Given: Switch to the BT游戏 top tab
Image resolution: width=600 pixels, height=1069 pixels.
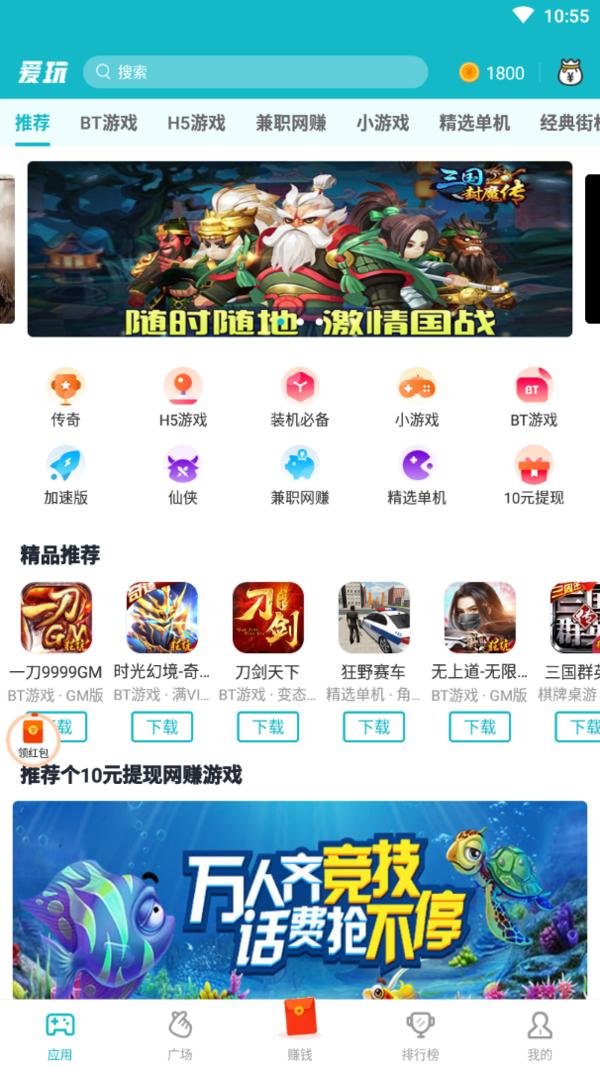Looking at the screenshot, I should 108,123.
